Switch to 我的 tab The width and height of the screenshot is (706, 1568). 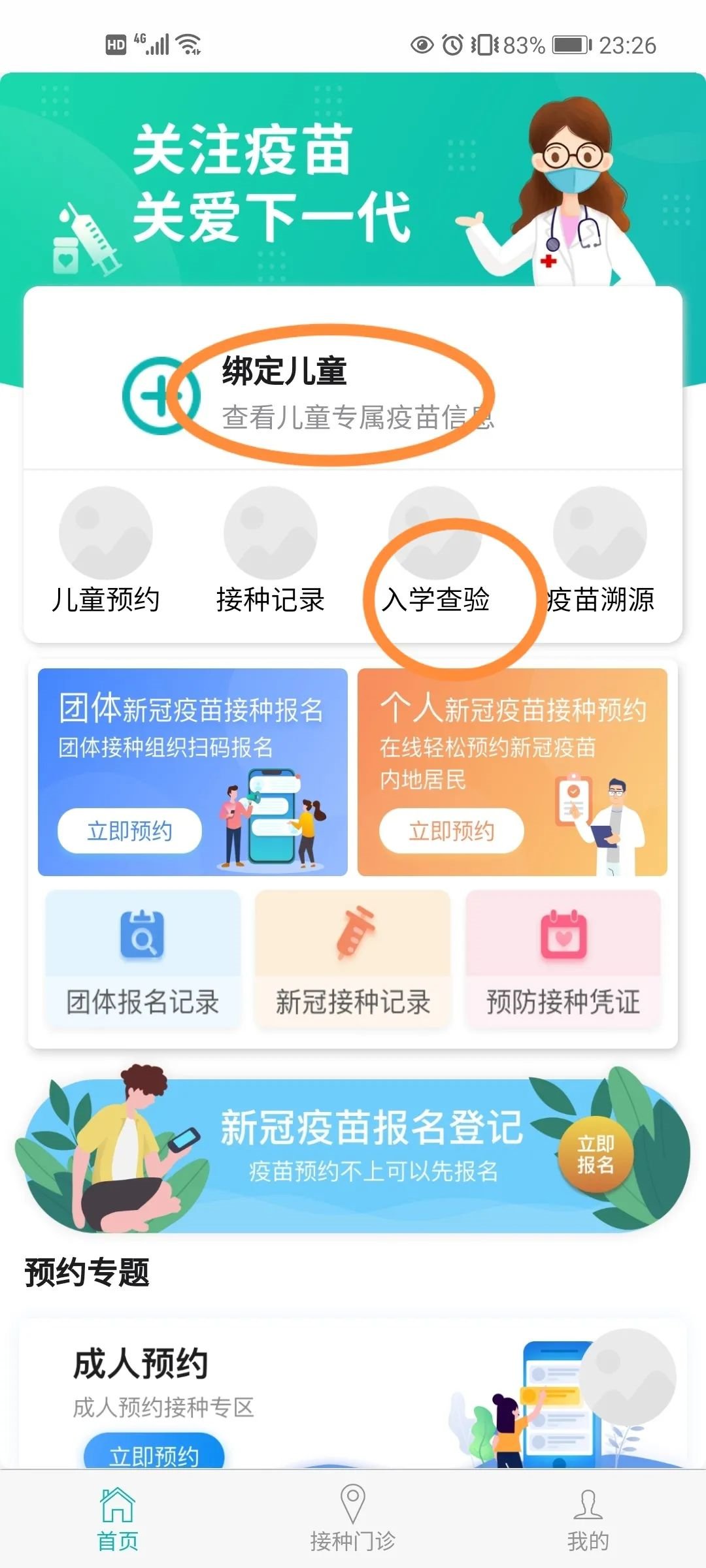[x=588, y=1519]
